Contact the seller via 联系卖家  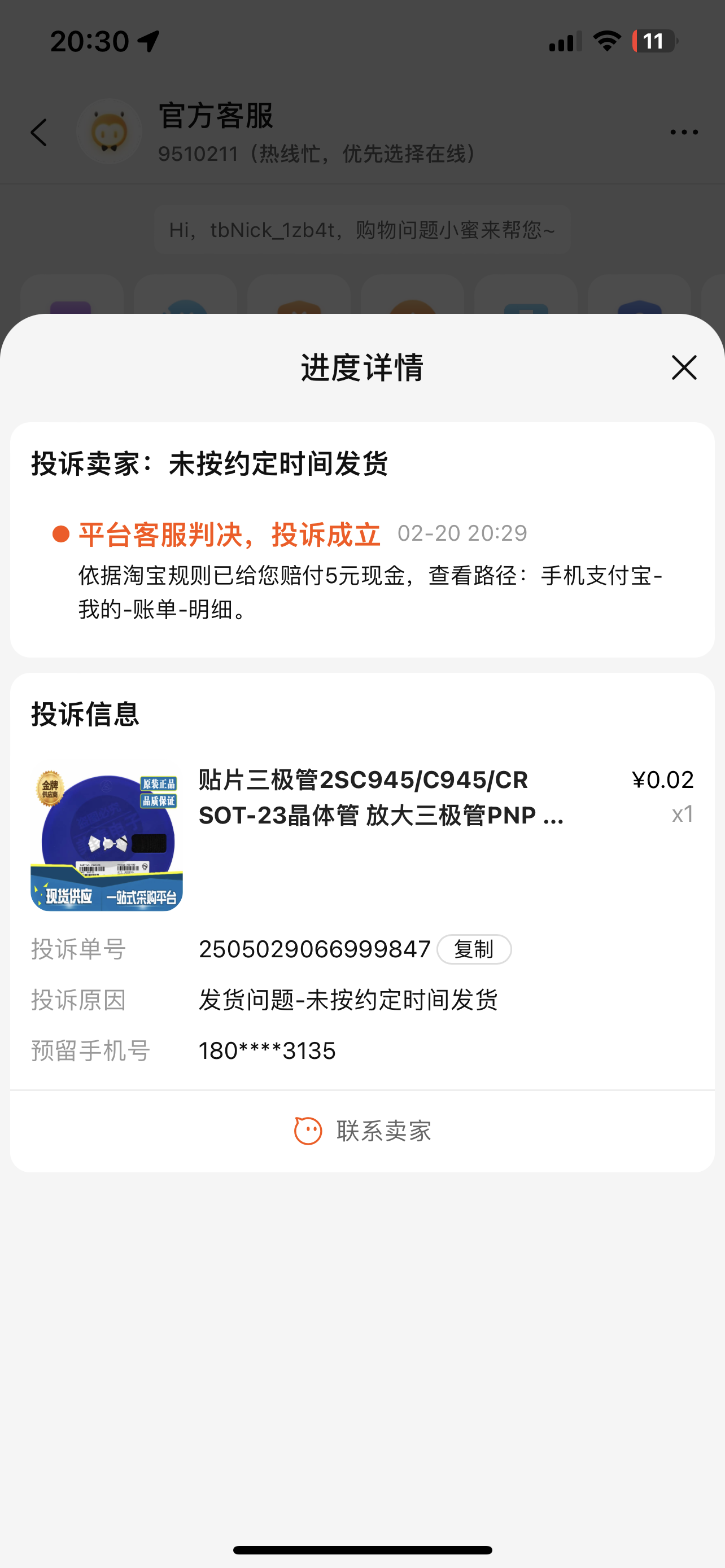363,1131
